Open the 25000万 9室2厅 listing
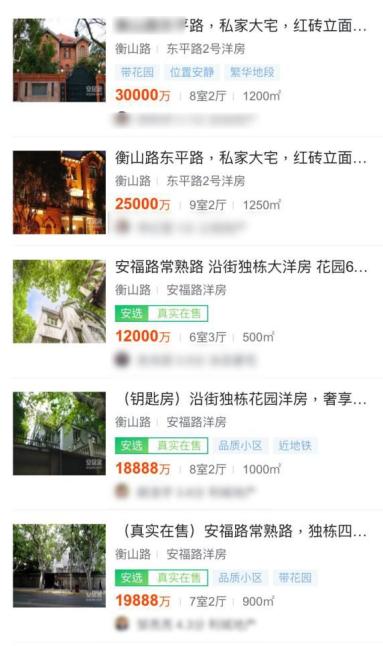383x646 pixels. pyautogui.click(x=192, y=192)
